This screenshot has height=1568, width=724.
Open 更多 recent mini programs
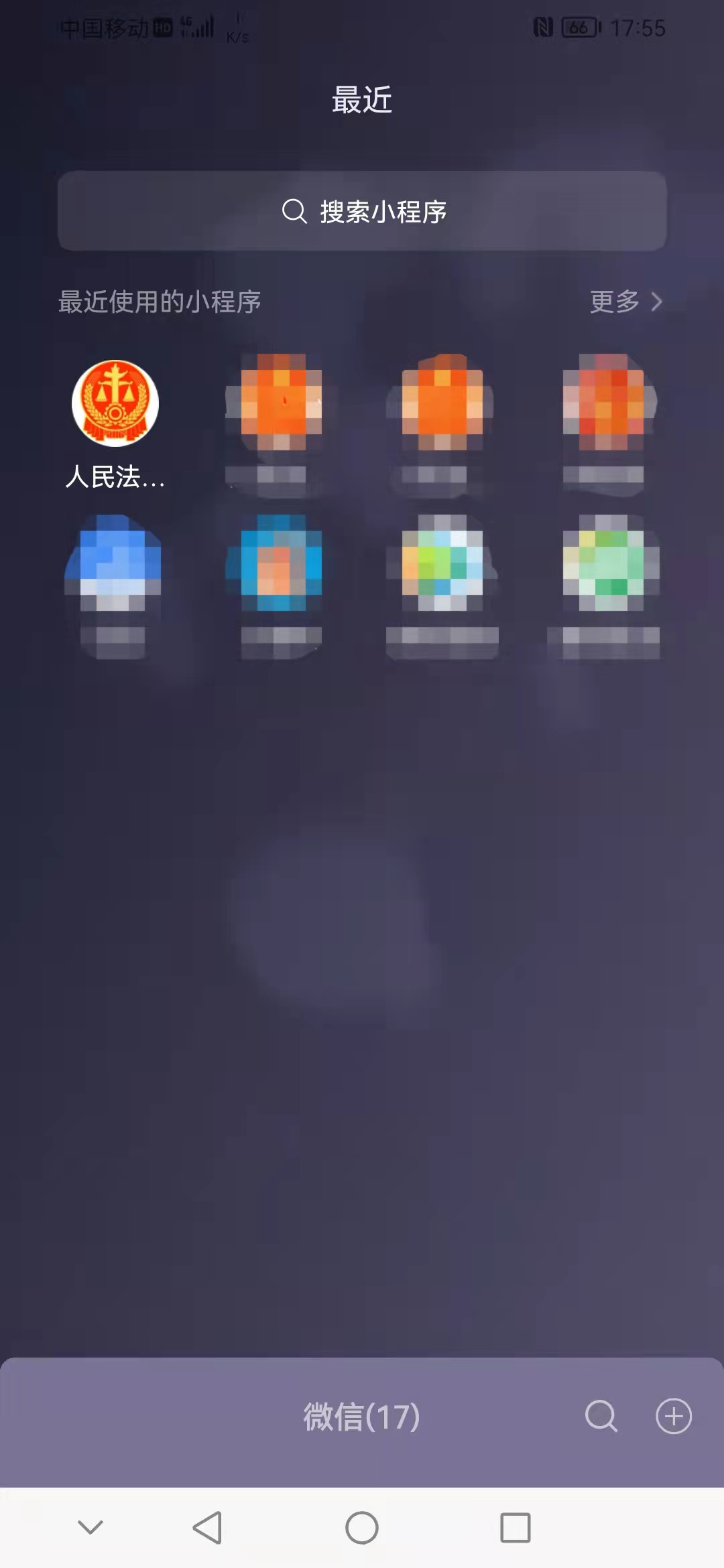(x=625, y=302)
